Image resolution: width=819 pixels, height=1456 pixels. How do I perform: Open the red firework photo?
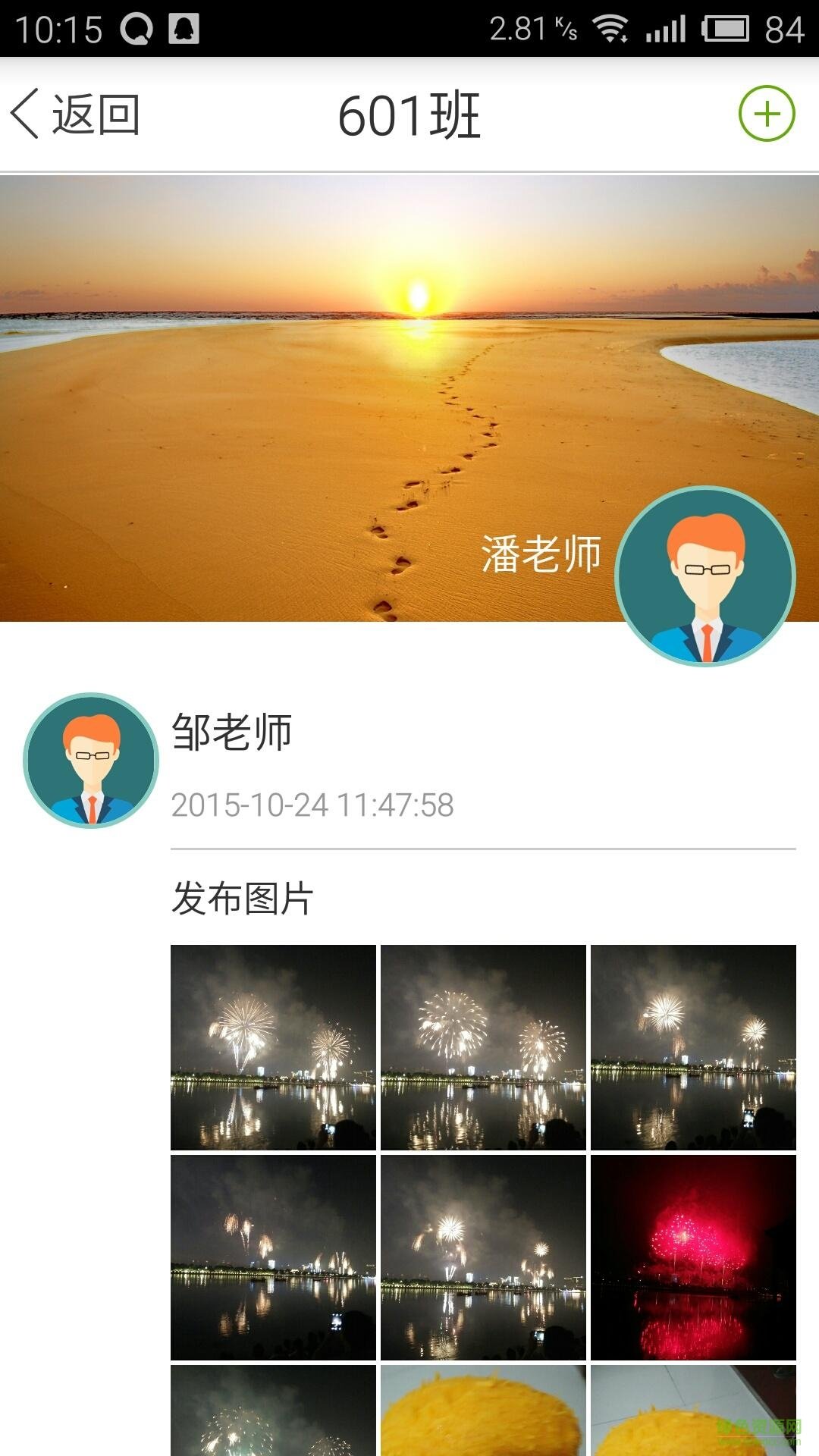pos(693,1257)
